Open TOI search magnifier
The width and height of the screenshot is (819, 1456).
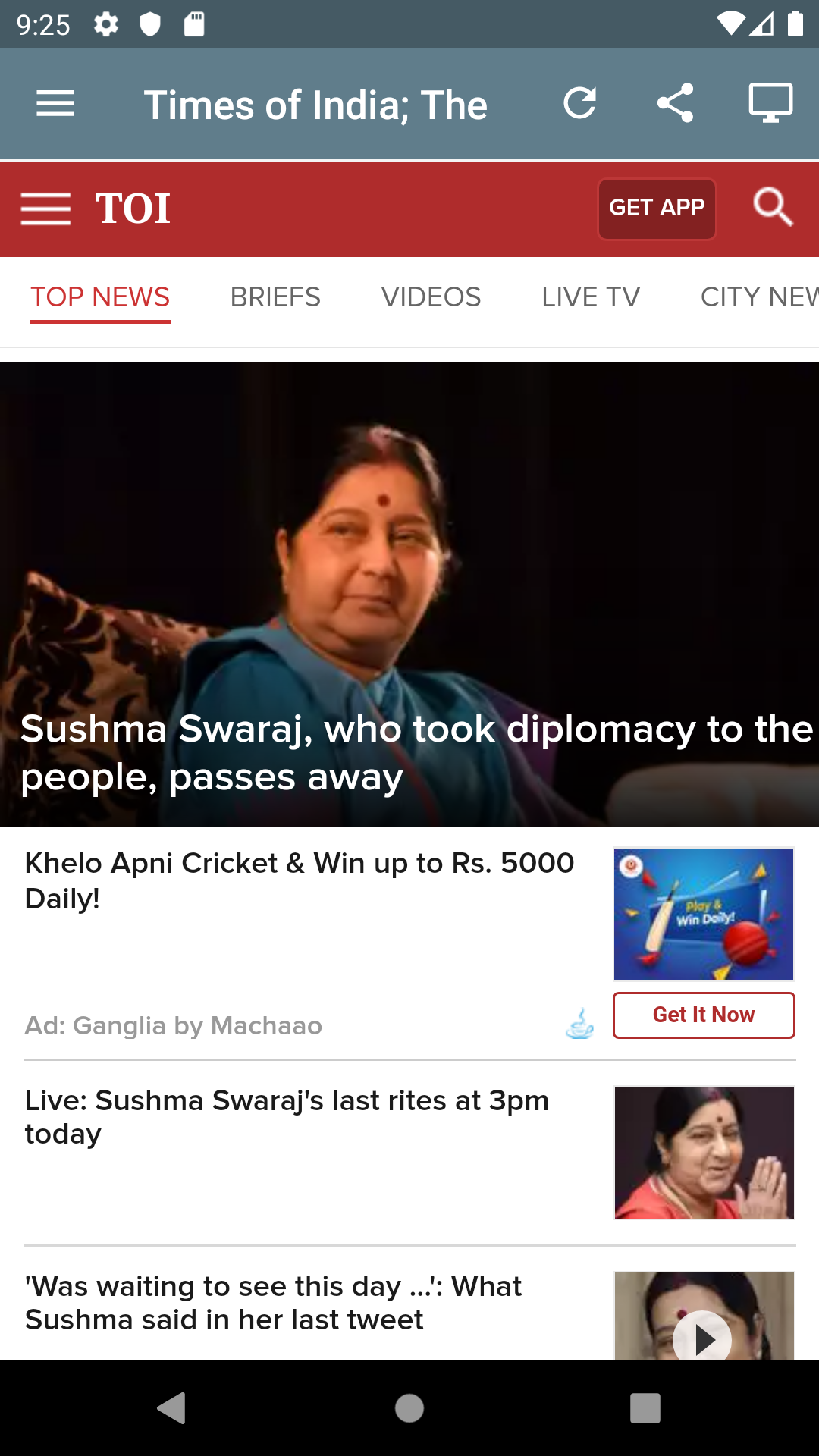pos(773,207)
